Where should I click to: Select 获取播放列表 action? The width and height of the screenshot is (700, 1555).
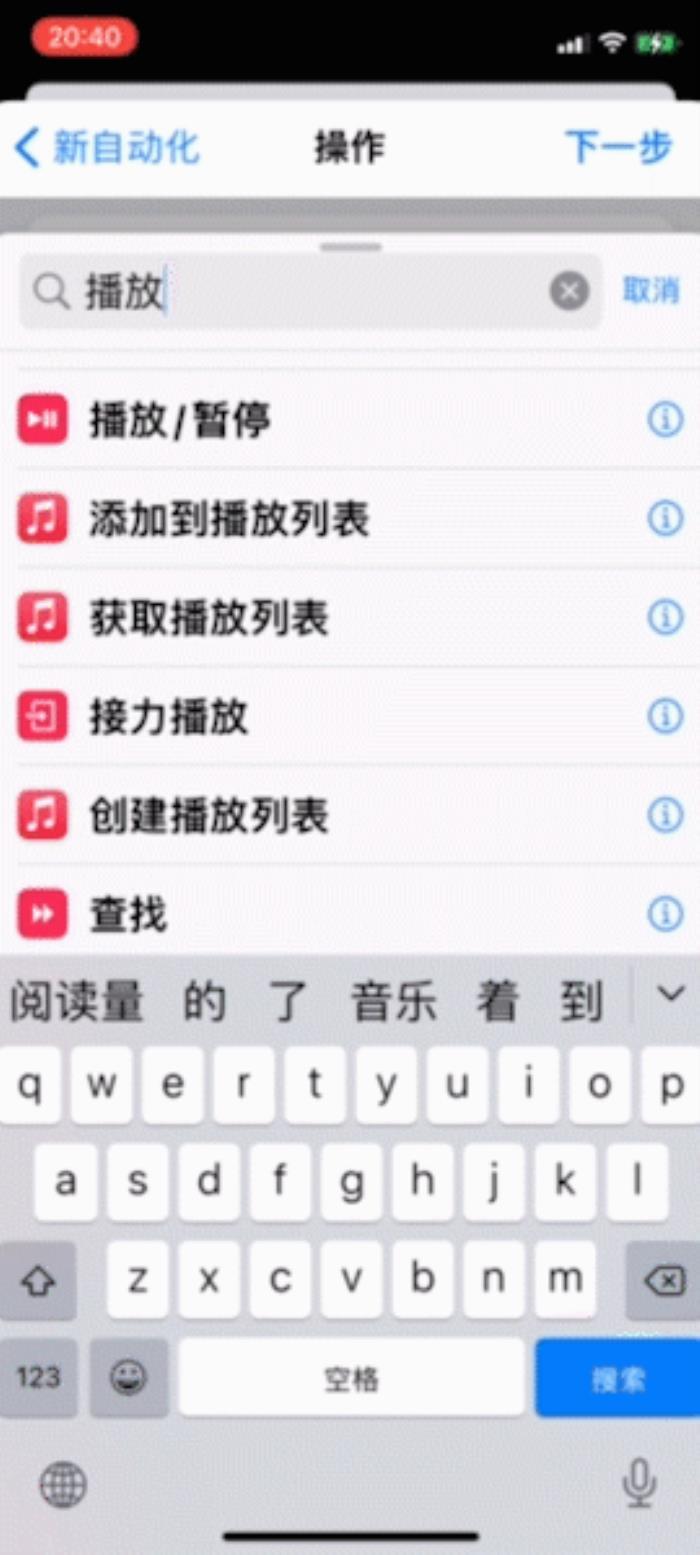point(210,618)
